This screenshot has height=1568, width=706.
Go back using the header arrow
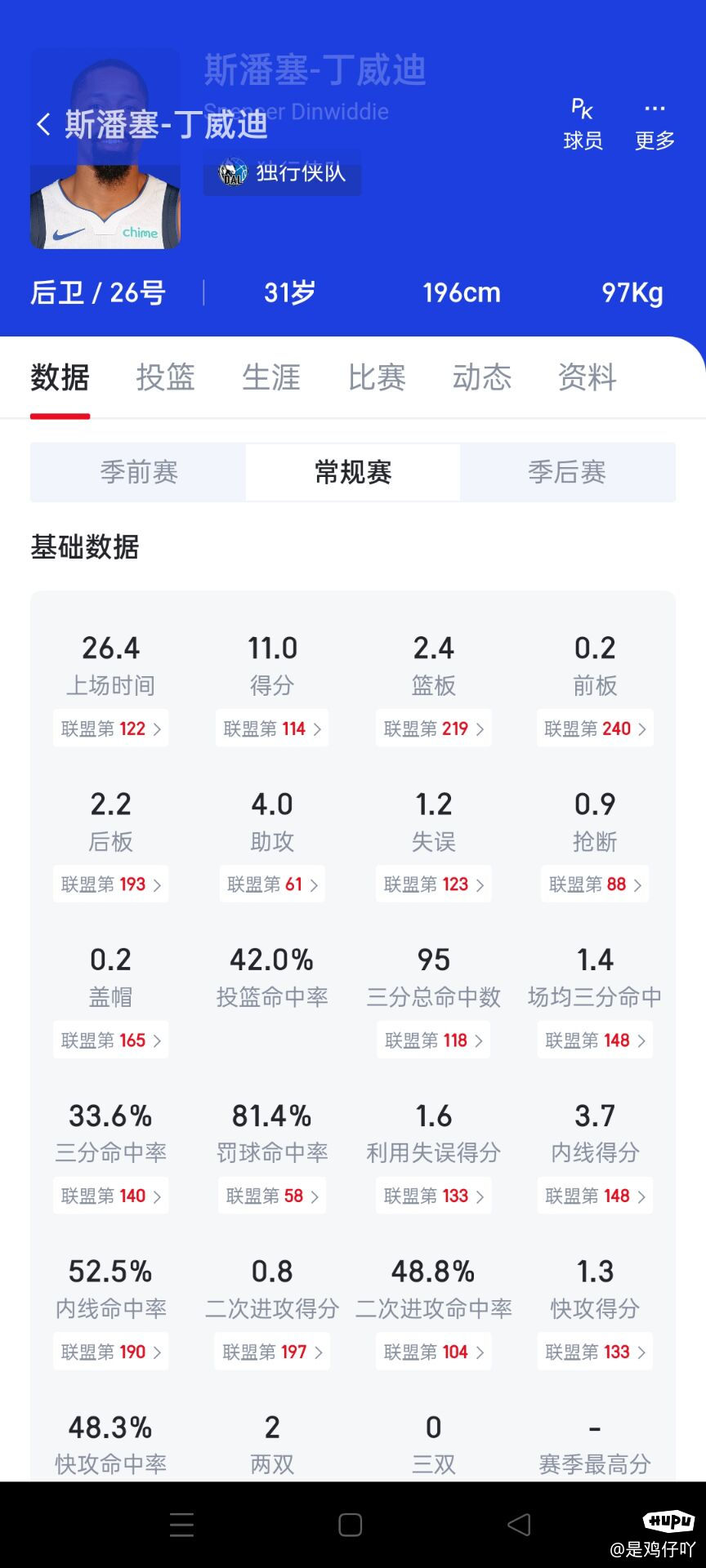(43, 125)
